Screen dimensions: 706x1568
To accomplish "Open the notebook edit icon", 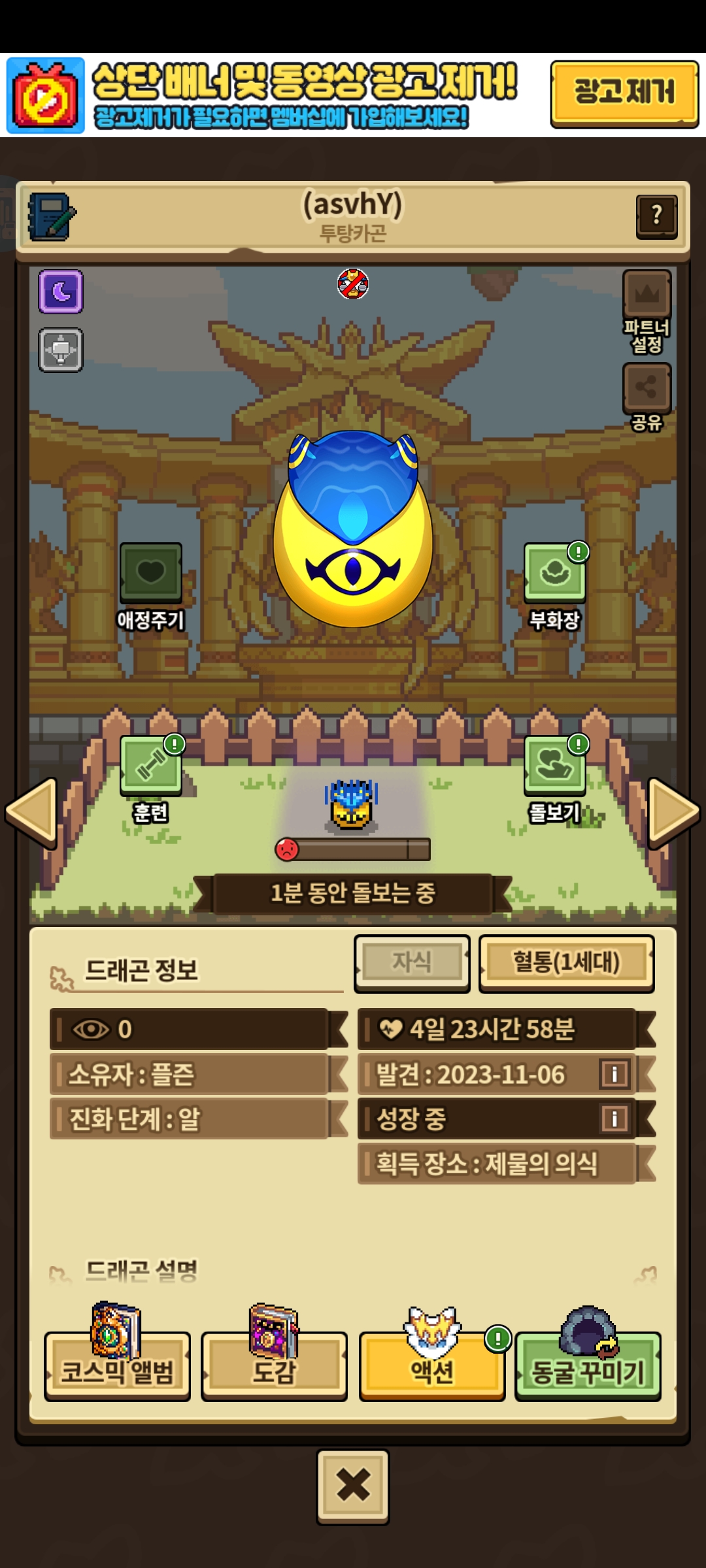I will point(52,217).
